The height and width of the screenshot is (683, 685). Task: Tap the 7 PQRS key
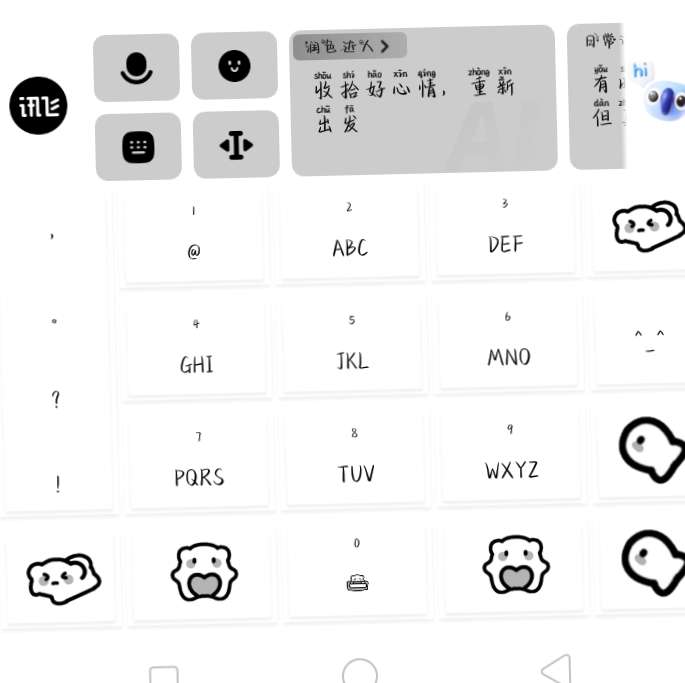coord(199,463)
